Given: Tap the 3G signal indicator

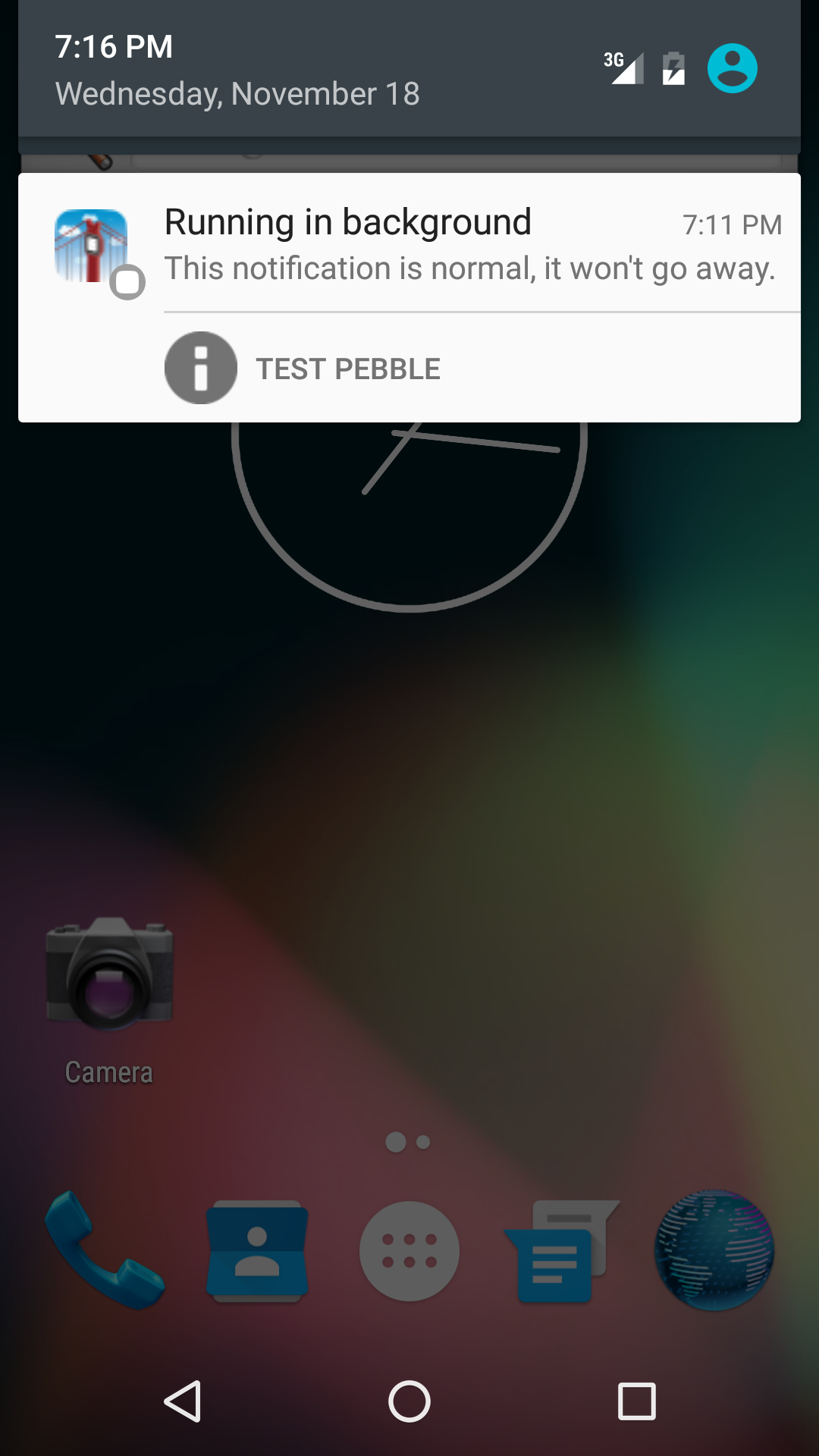Looking at the screenshot, I should [x=623, y=67].
